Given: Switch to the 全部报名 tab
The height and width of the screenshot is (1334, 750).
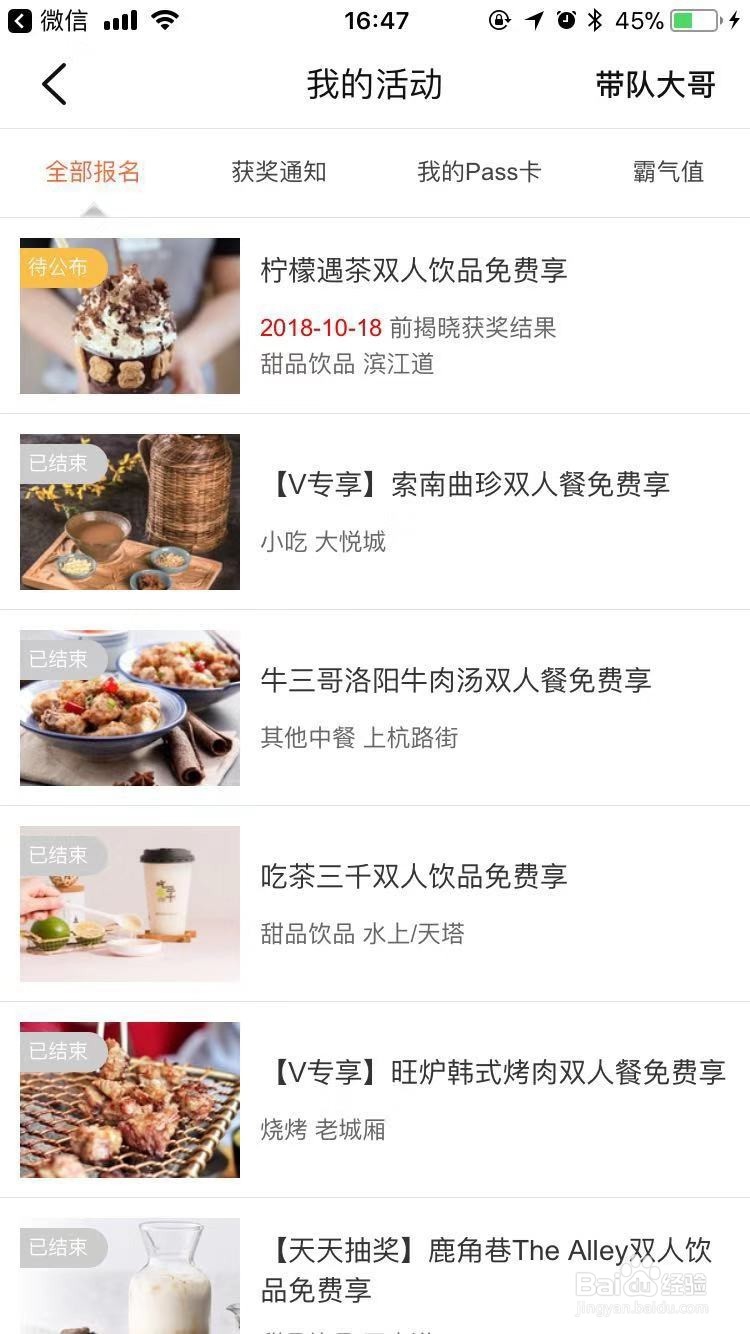Looking at the screenshot, I should (x=93, y=172).
